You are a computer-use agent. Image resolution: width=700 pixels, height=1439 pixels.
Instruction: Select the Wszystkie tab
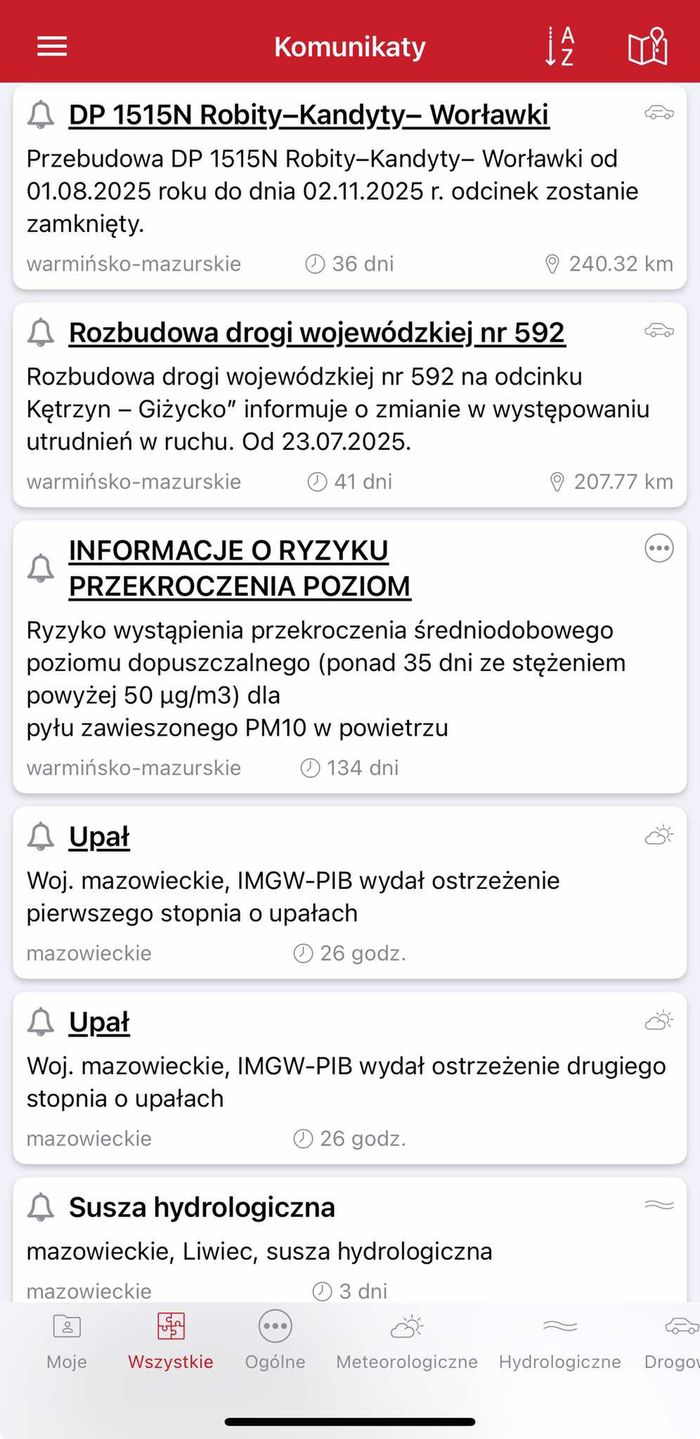click(x=170, y=1341)
